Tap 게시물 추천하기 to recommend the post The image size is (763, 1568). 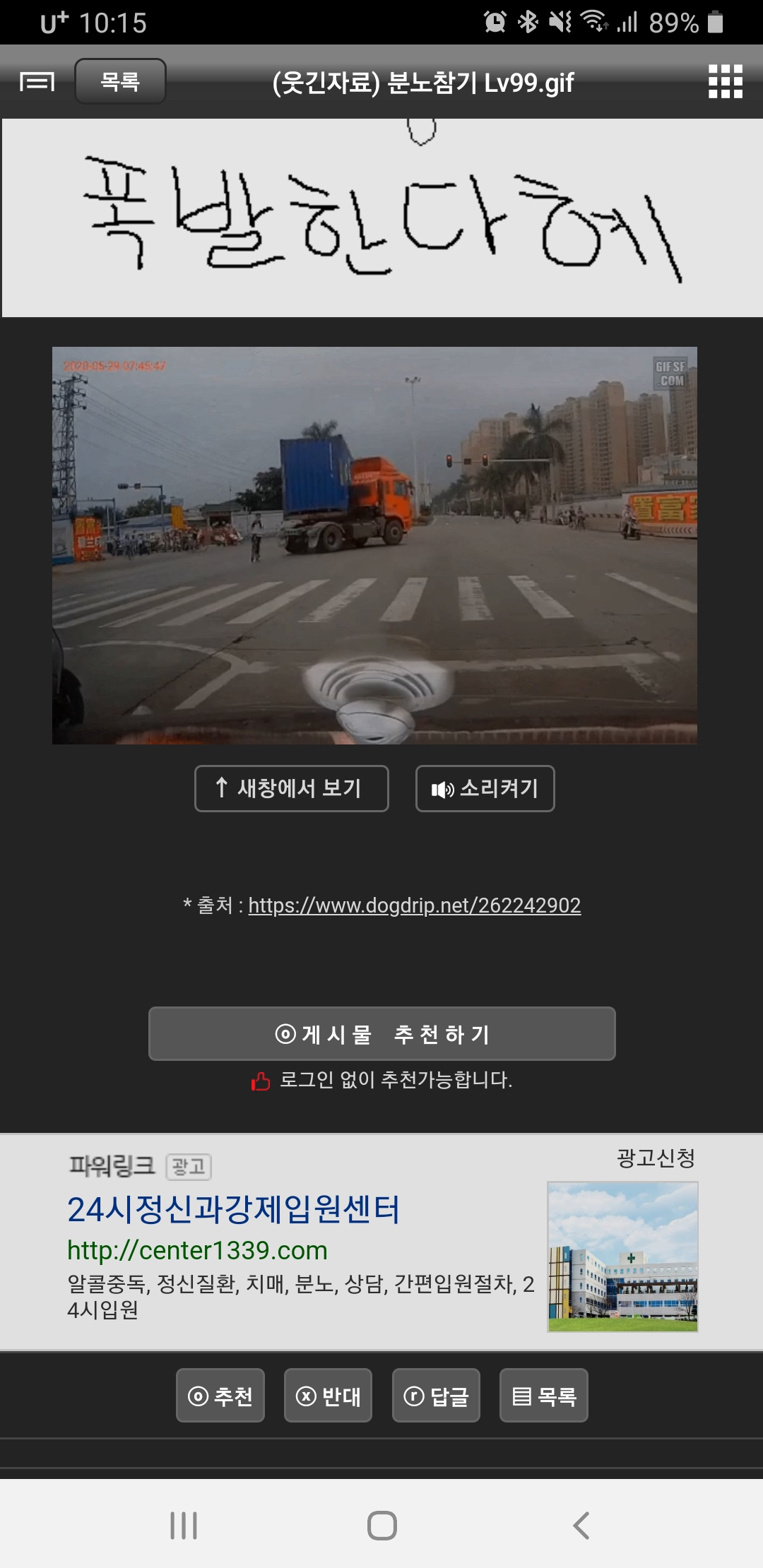click(381, 1034)
